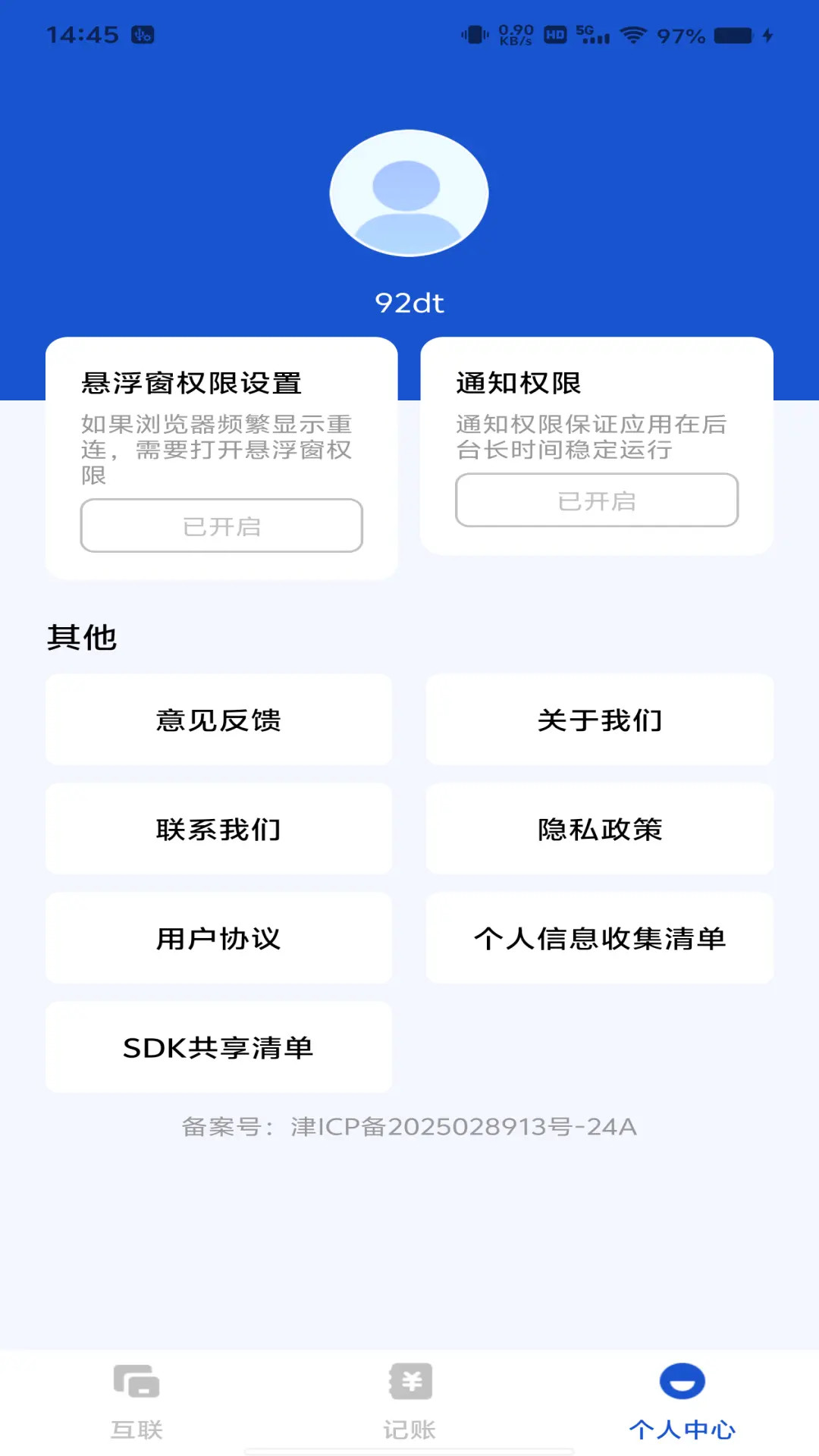Tap the 津ICP备 record number text

(409, 1127)
